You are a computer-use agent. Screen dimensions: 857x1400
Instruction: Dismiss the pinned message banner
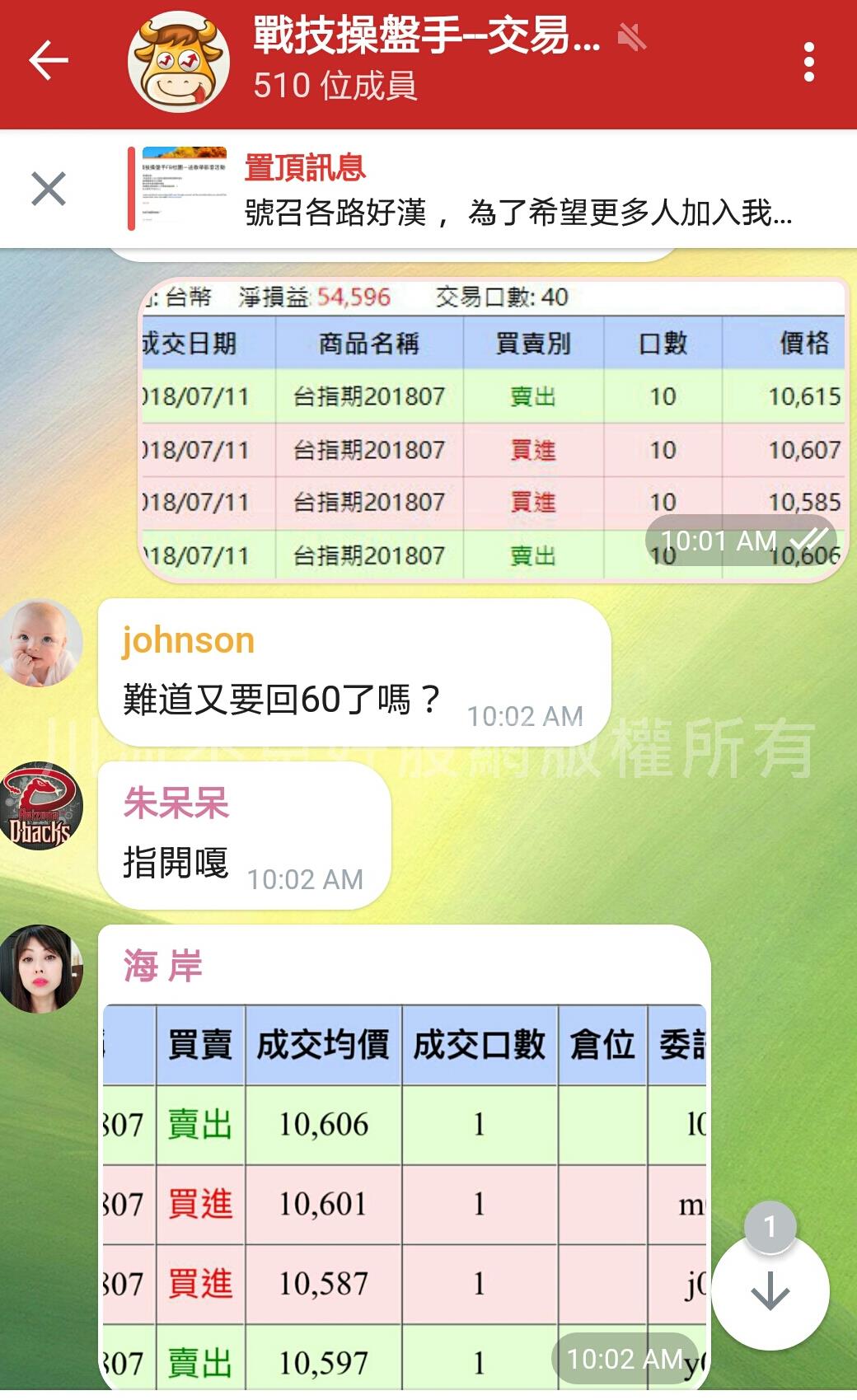[49, 189]
